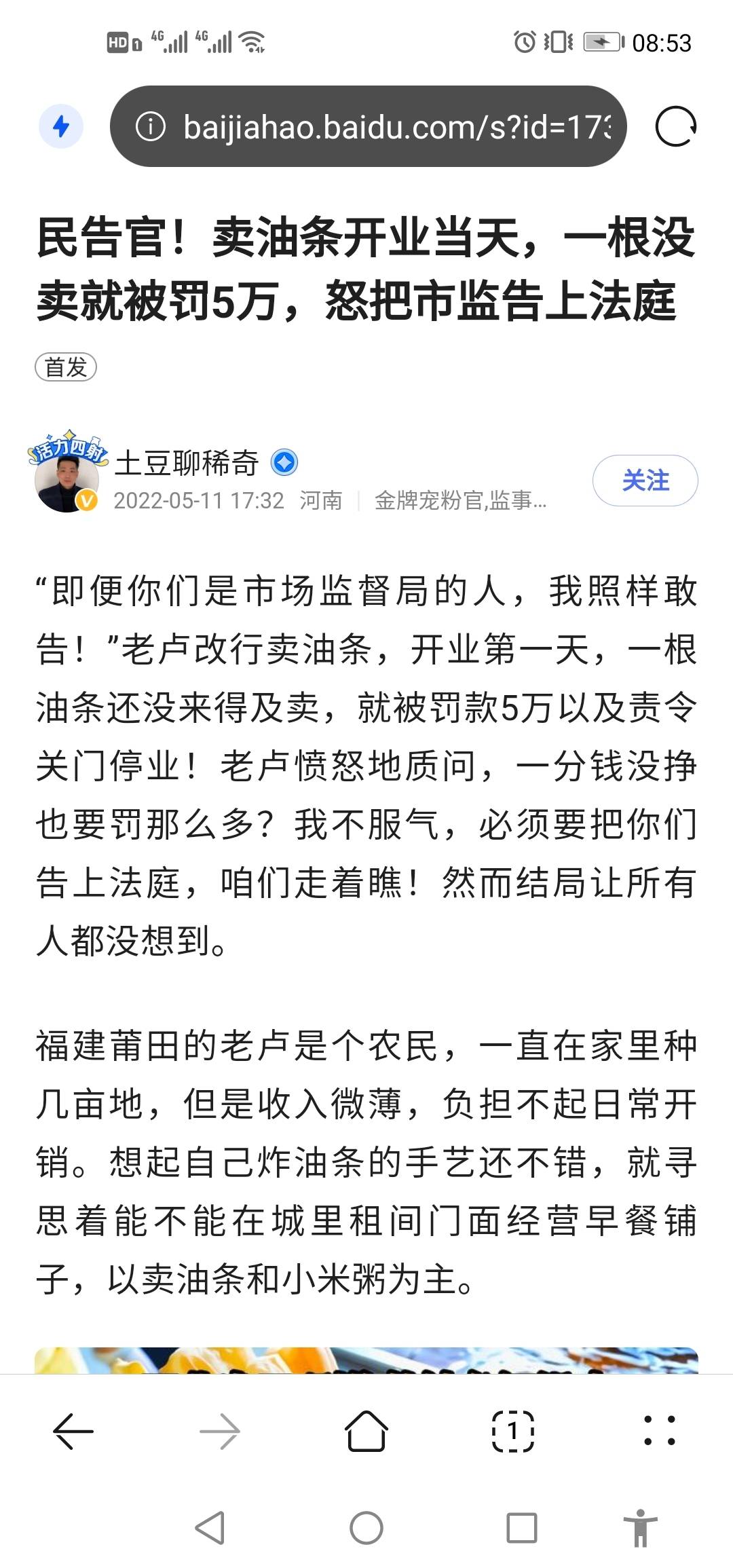Screen dimensions: 733x1568
Task: Go back to the previous page in browser
Action: click(x=73, y=1432)
